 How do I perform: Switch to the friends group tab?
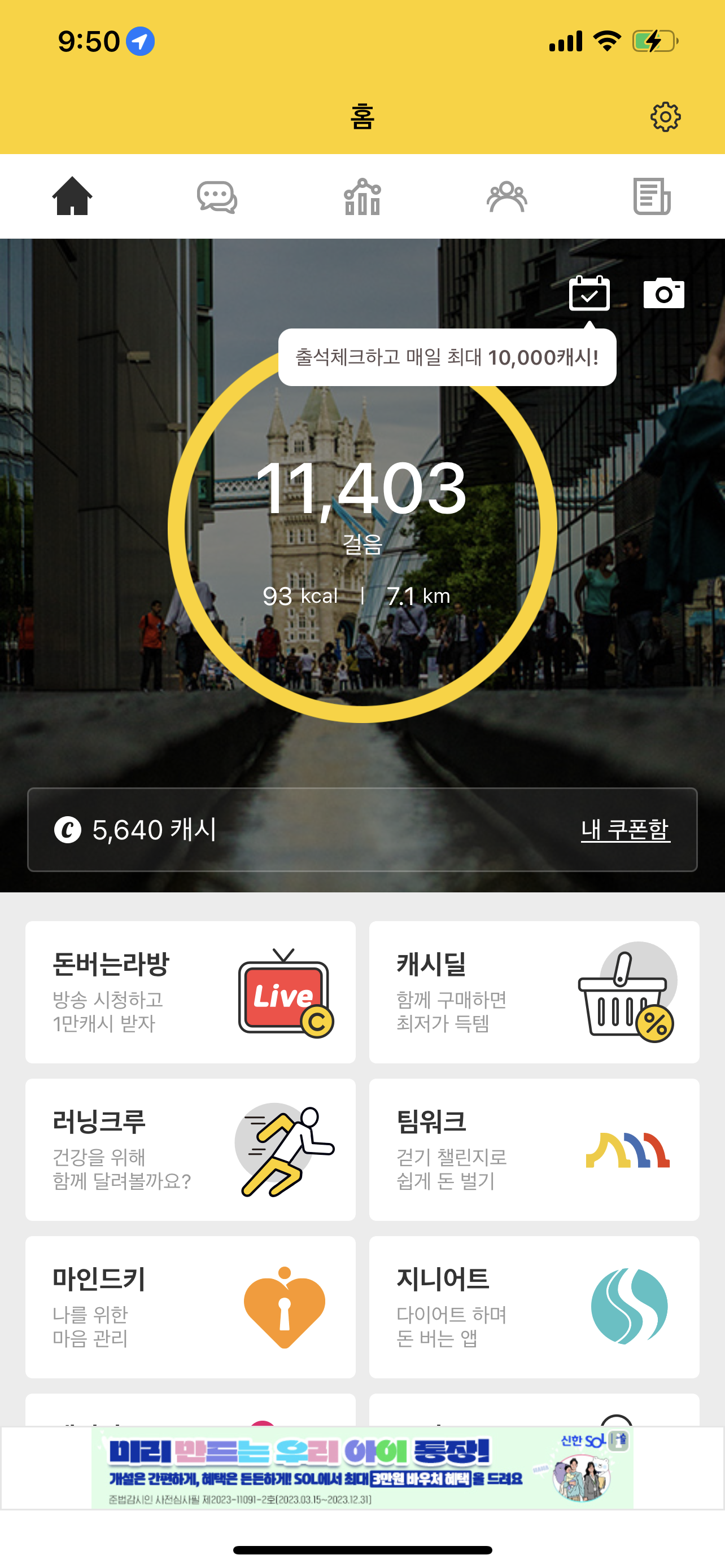(506, 196)
